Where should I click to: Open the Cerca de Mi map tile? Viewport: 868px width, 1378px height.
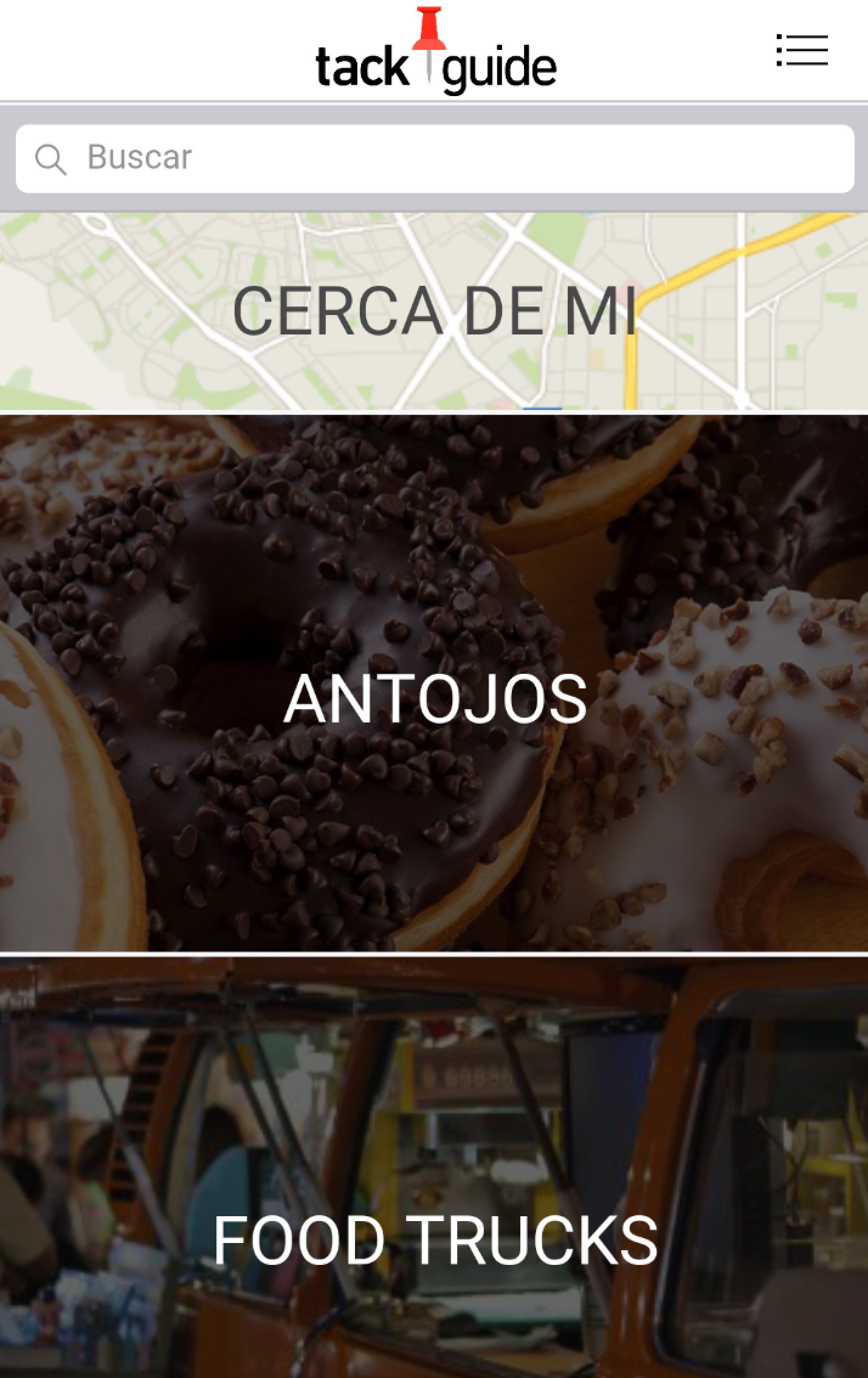(x=434, y=311)
